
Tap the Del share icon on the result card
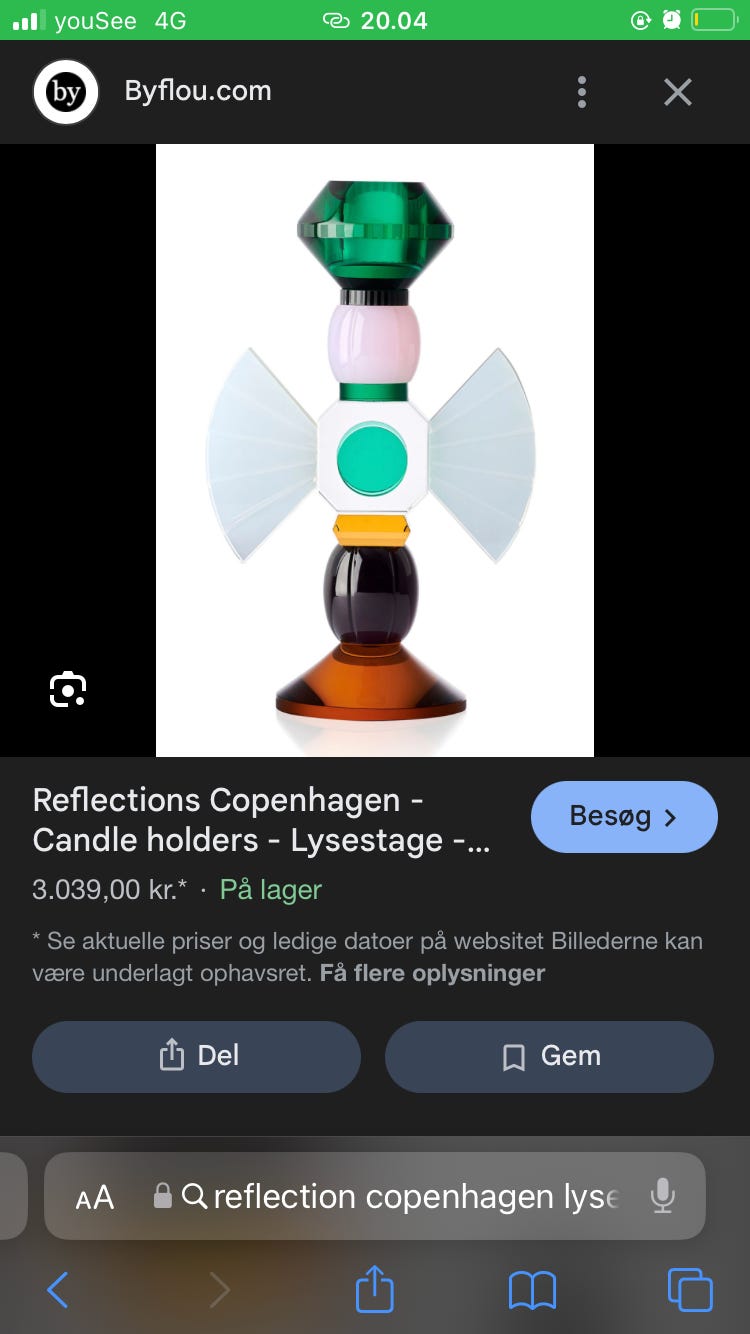(172, 1056)
